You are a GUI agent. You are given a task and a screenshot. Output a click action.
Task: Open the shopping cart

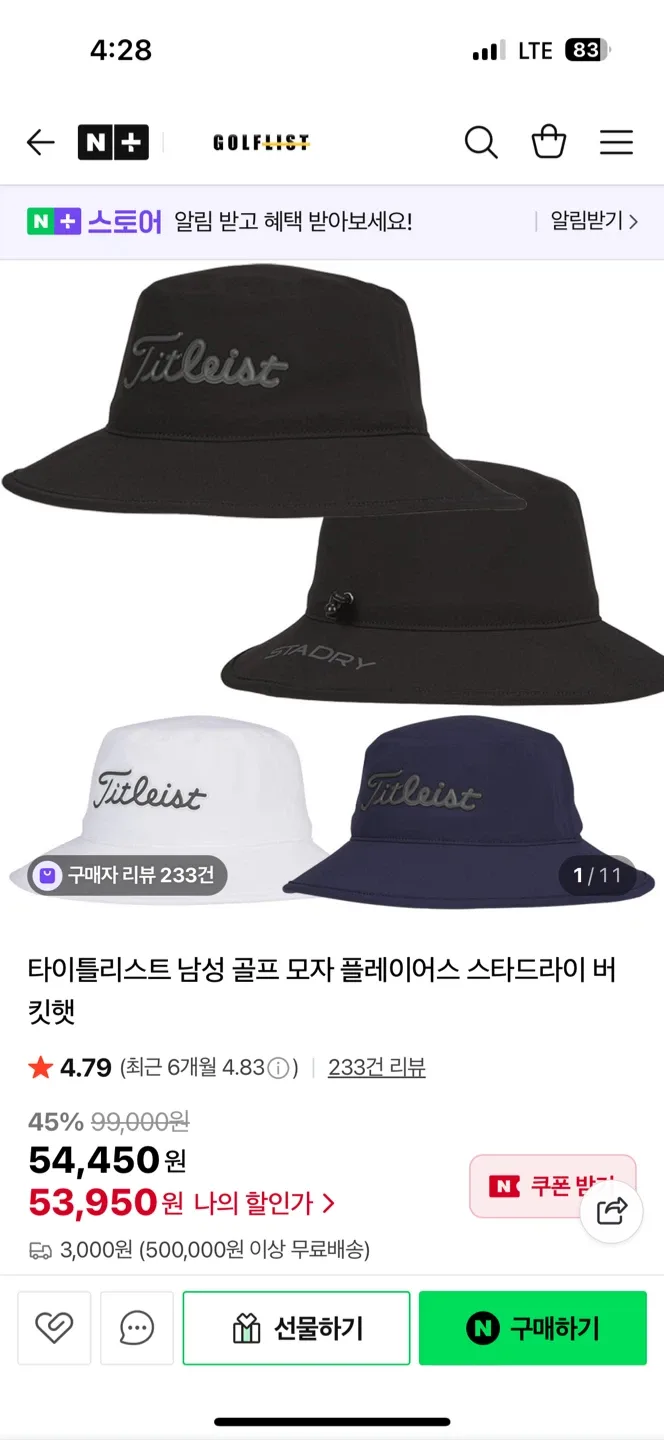pyautogui.click(x=549, y=143)
